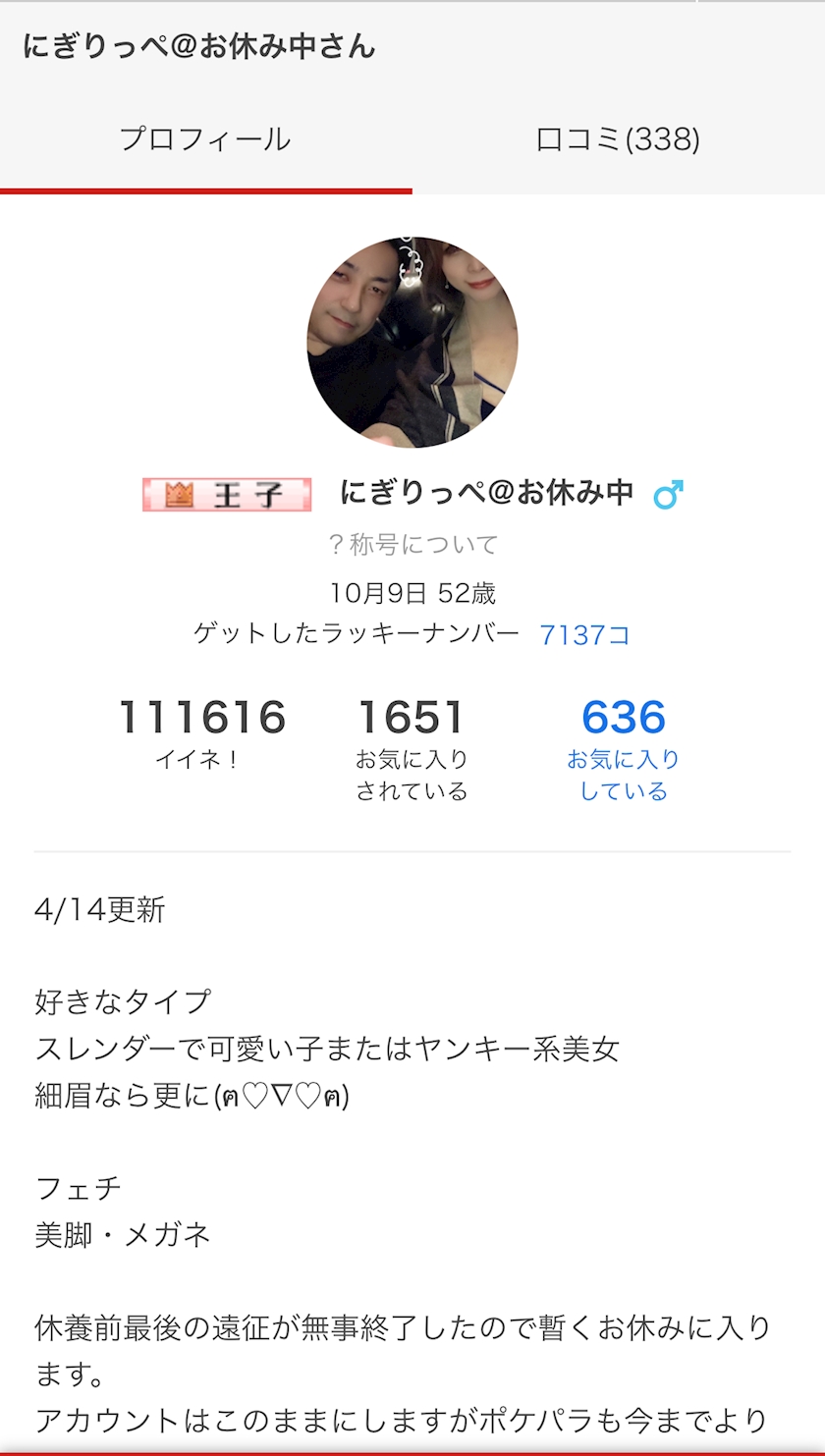825x1456 pixels.
Task: Open the 636 お気に入りしている list
Action: (x=623, y=748)
